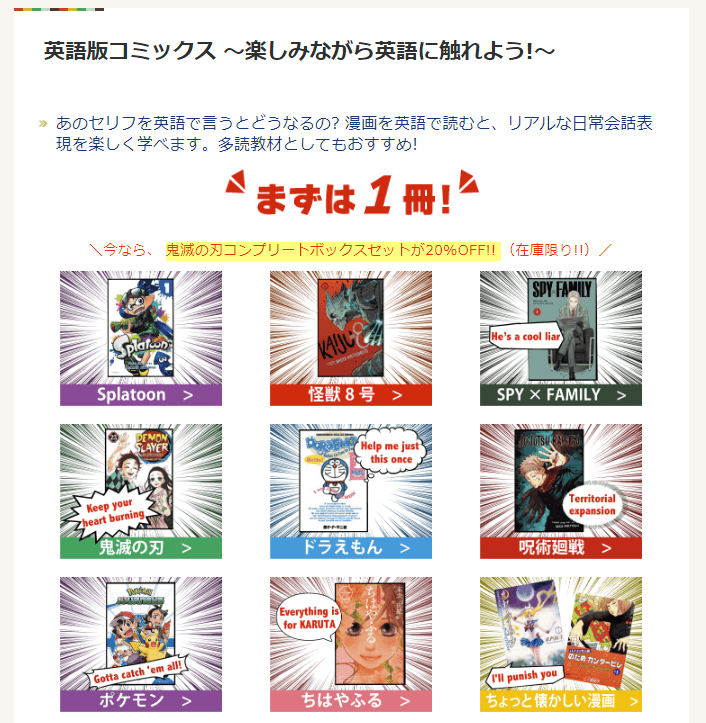706x723 pixels.
Task: Select the 怪獣8号 manga tile
Action: tap(351, 338)
